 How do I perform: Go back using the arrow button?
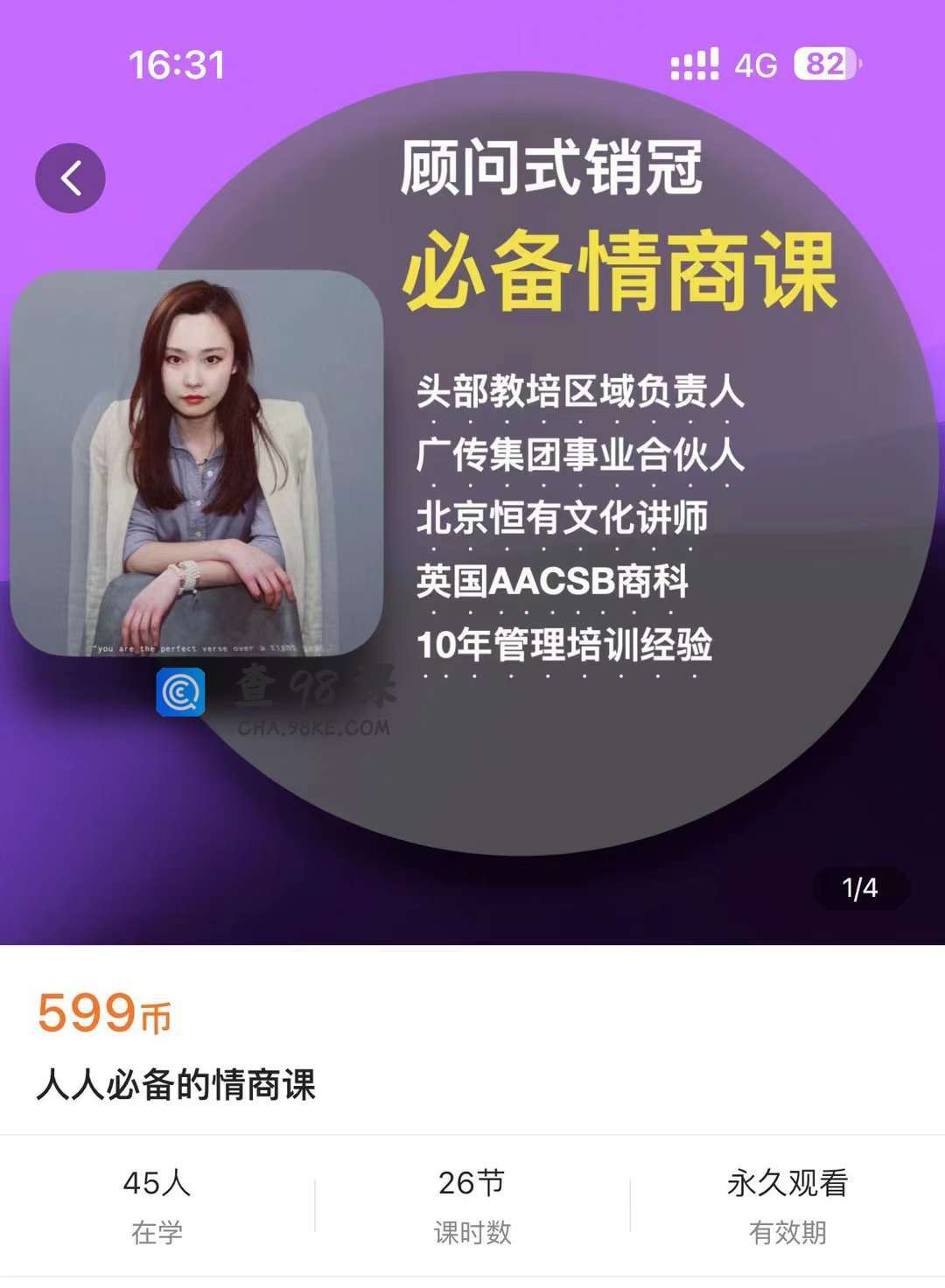(70, 178)
